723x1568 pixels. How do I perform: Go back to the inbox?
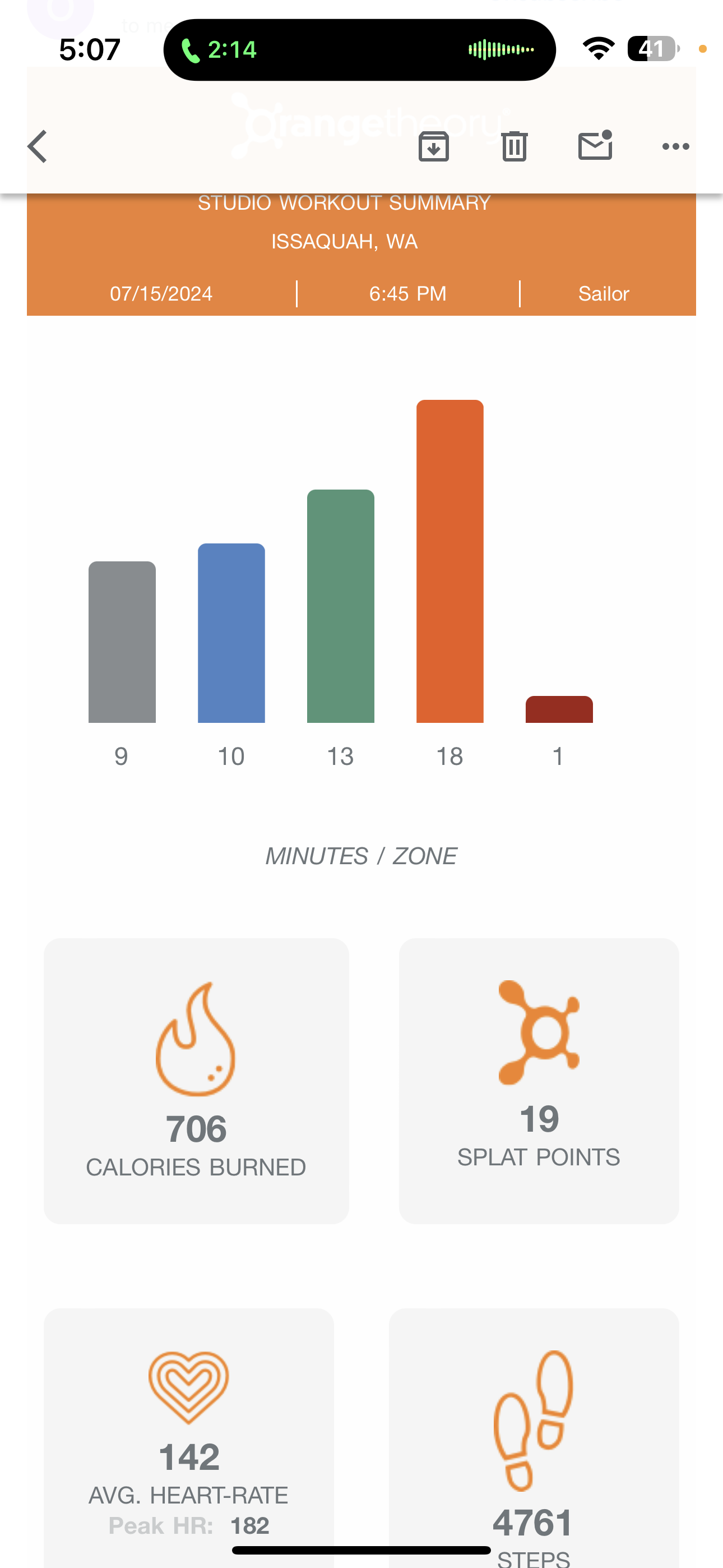38,147
